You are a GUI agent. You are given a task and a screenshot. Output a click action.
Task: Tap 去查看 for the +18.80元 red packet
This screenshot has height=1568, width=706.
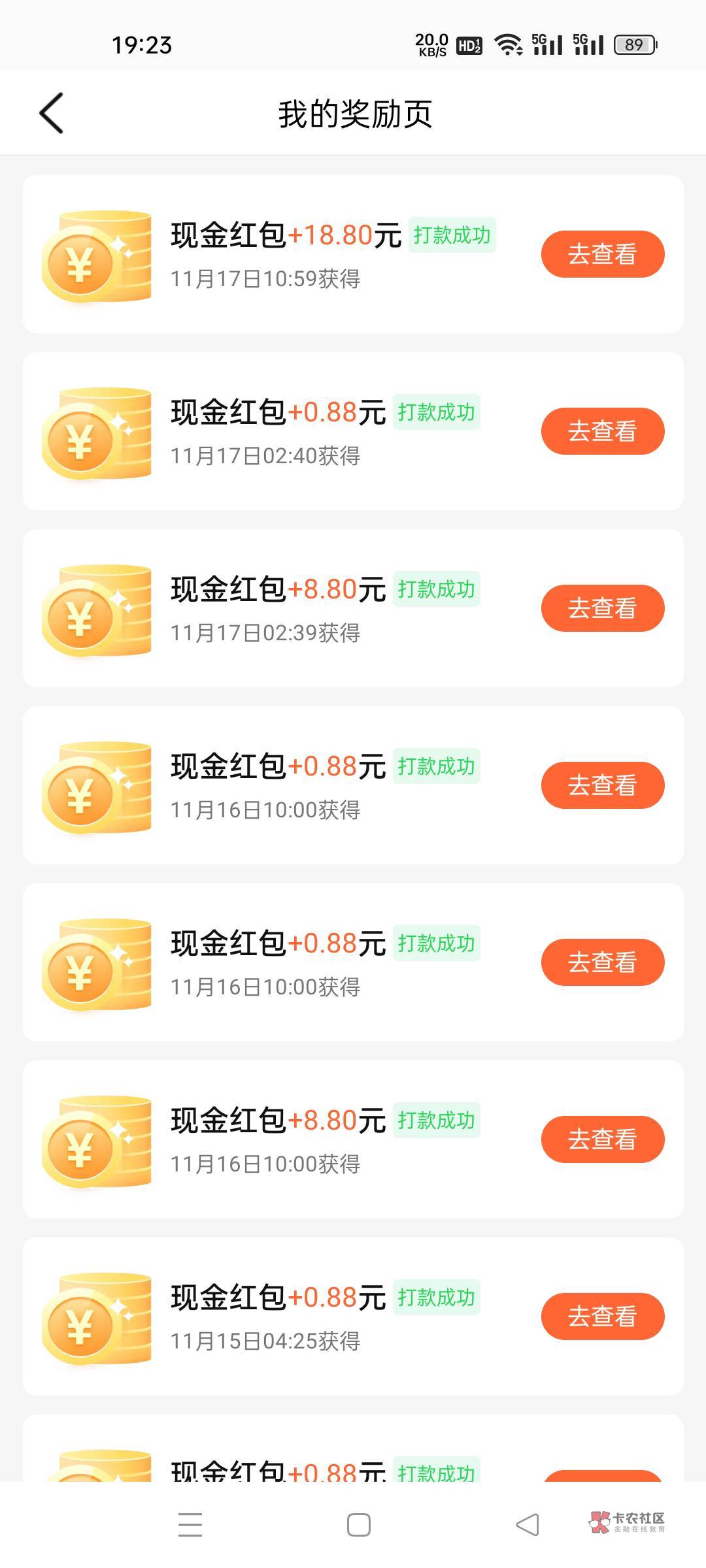602,254
